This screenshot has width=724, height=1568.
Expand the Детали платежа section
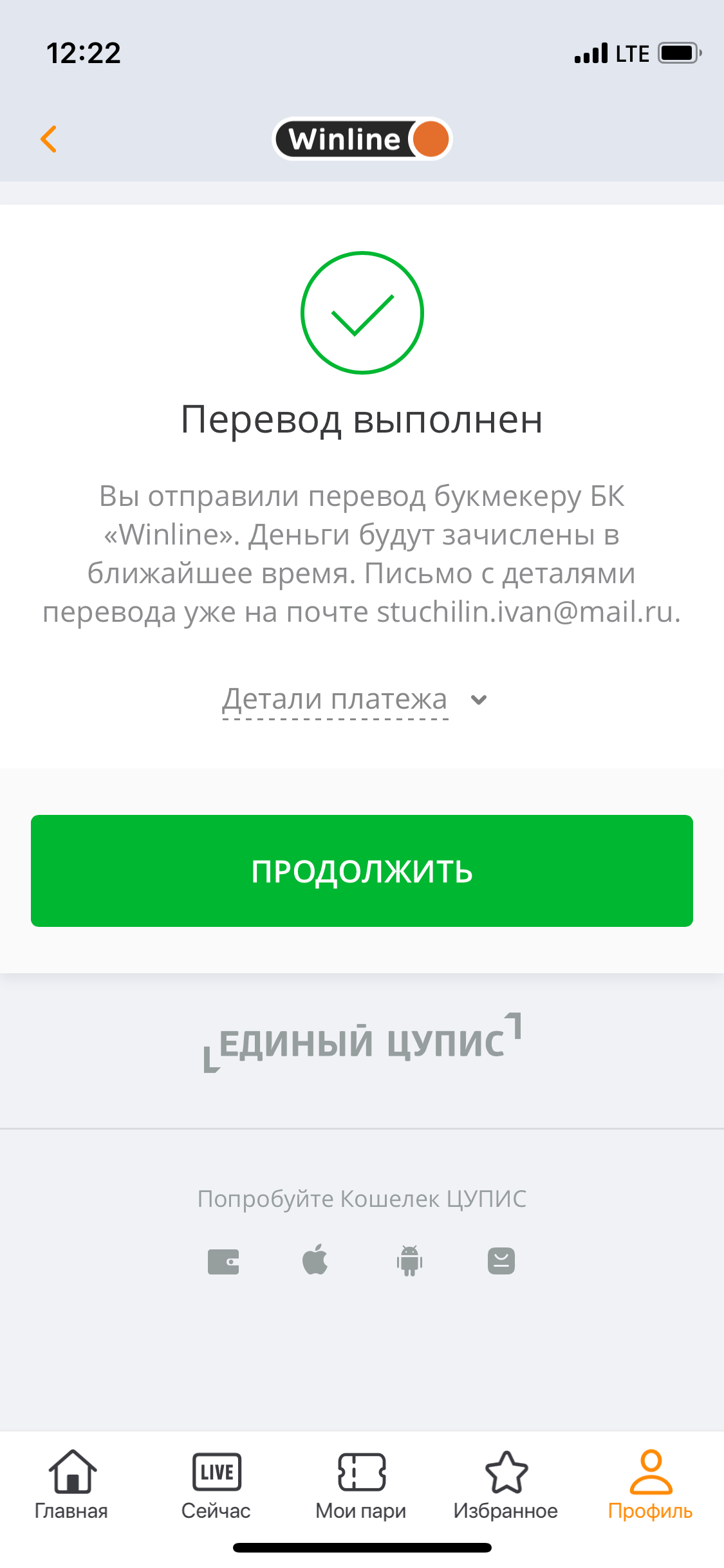[354, 700]
